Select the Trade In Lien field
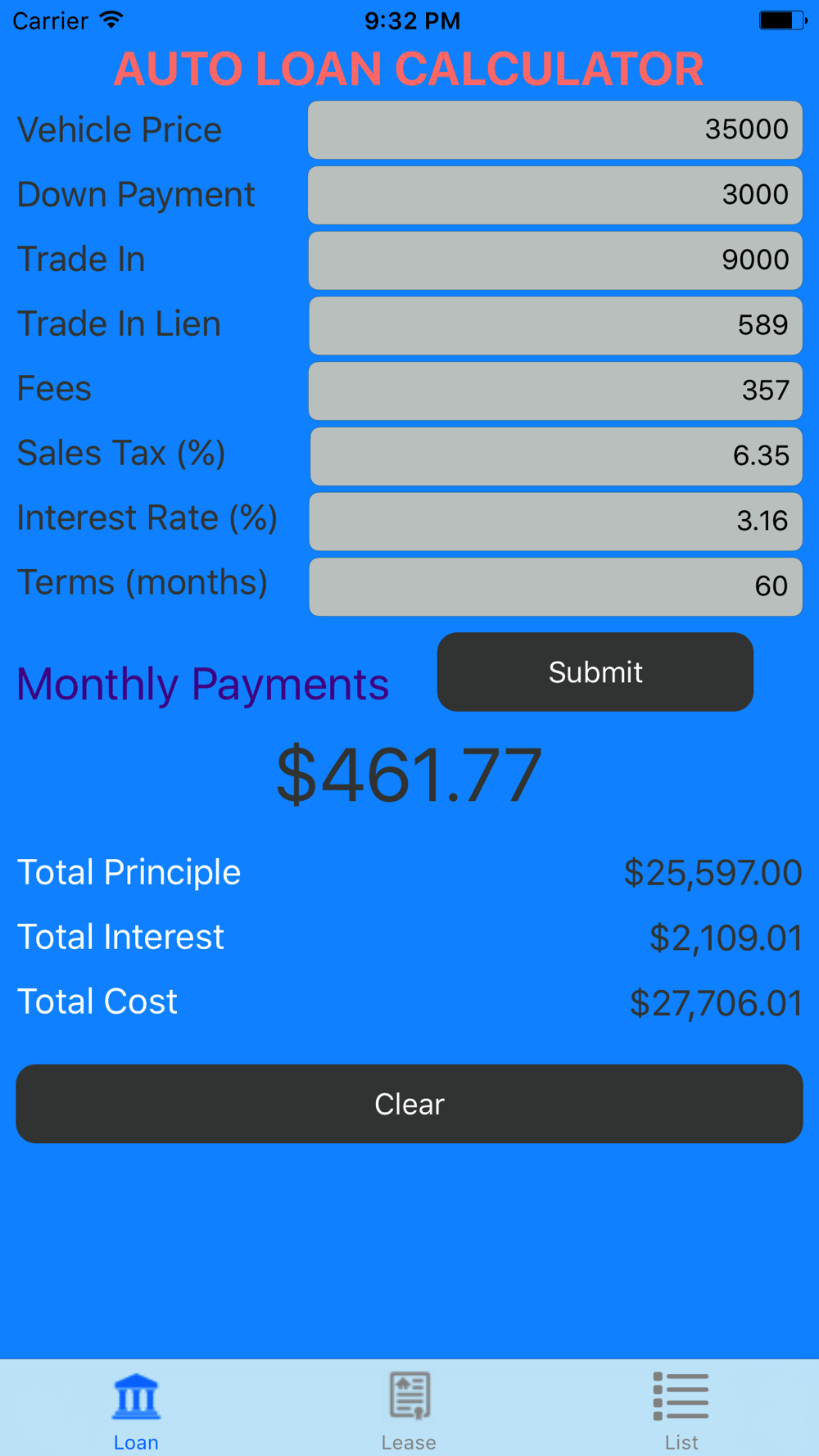 tap(555, 325)
